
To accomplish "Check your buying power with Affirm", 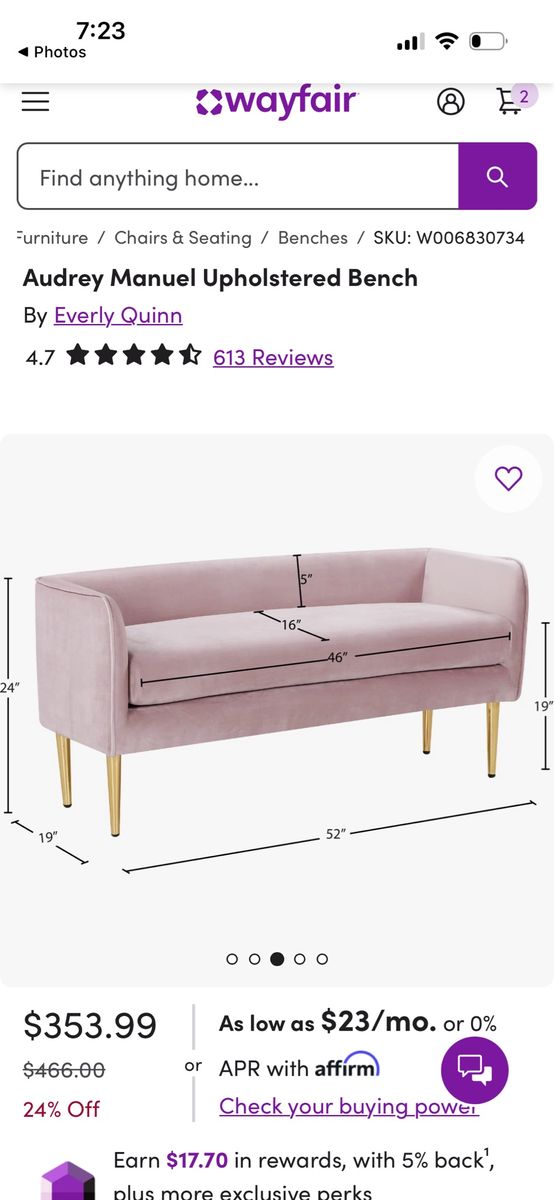I will (349, 1106).
